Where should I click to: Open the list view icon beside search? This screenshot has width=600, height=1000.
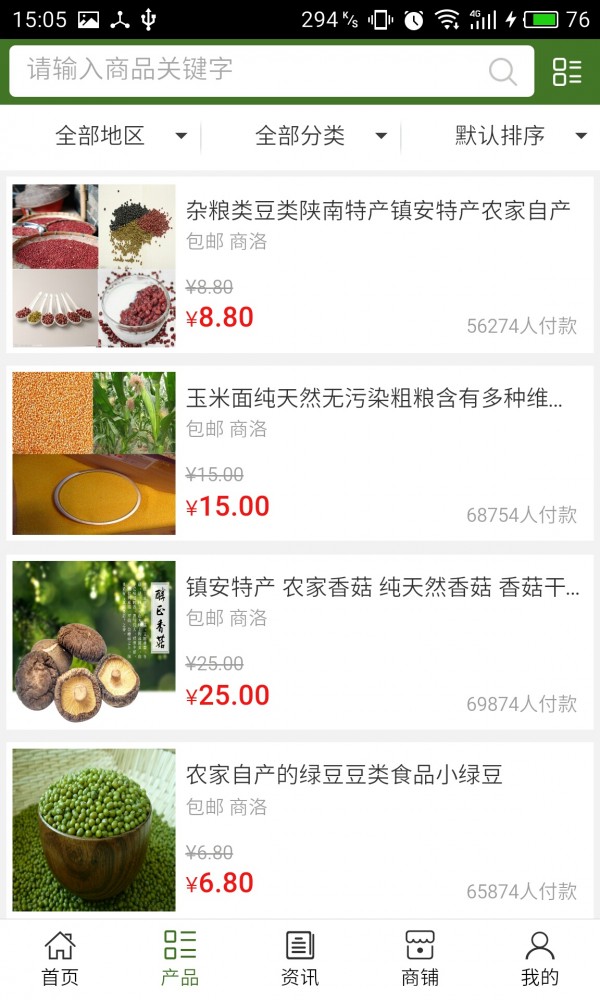coord(567,71)
